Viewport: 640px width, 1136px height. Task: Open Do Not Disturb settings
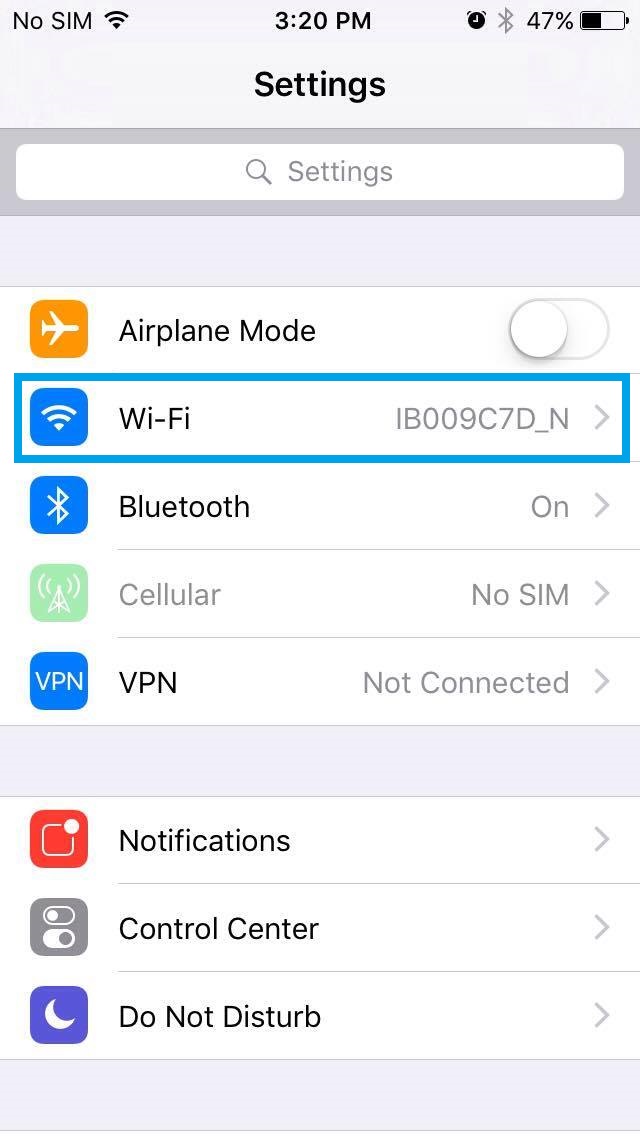click(x=320, y=1016)
